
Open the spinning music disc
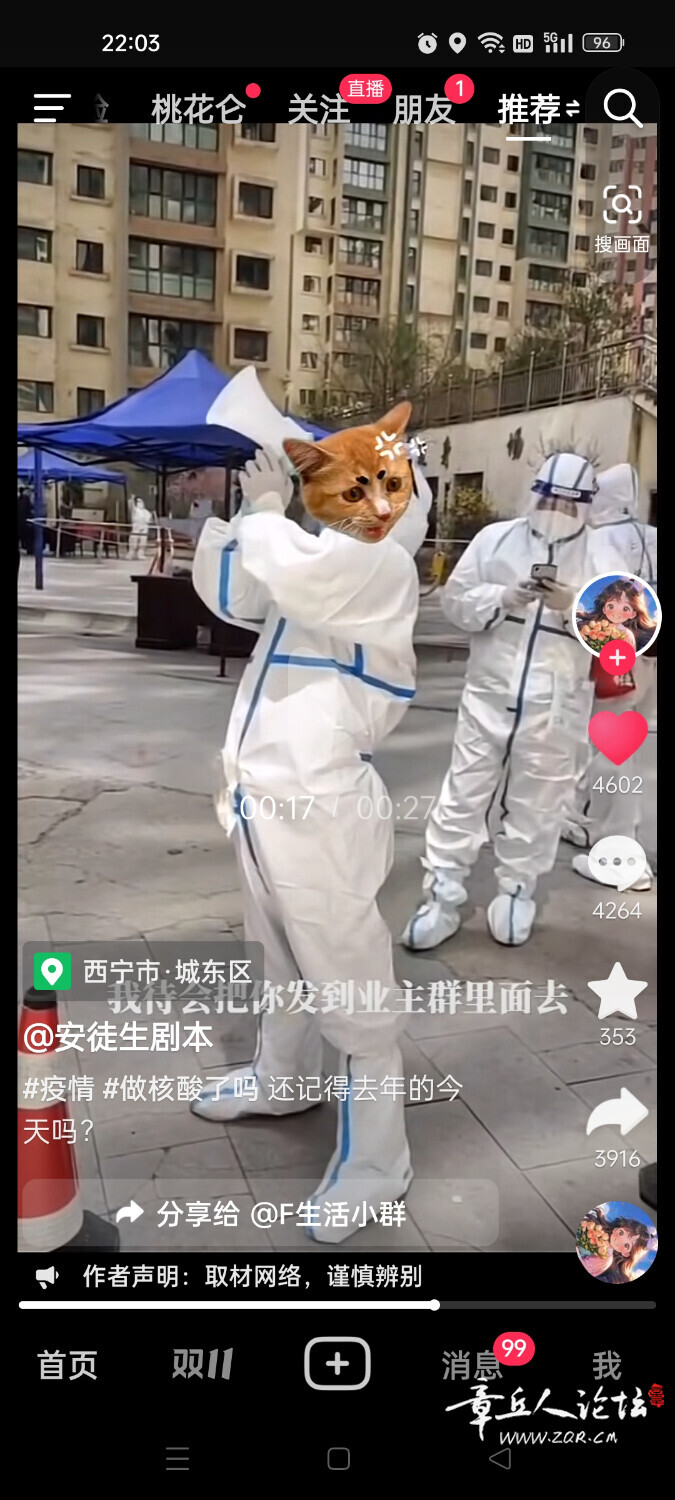coord(617,1242)
